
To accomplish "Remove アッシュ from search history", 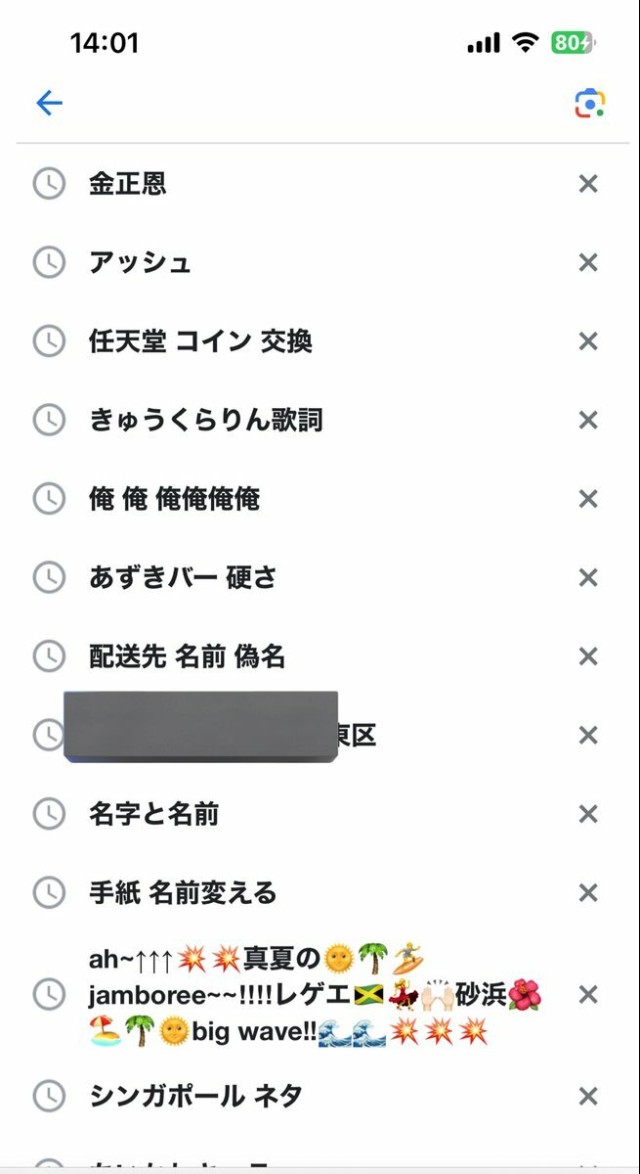I will coord(588,263).
